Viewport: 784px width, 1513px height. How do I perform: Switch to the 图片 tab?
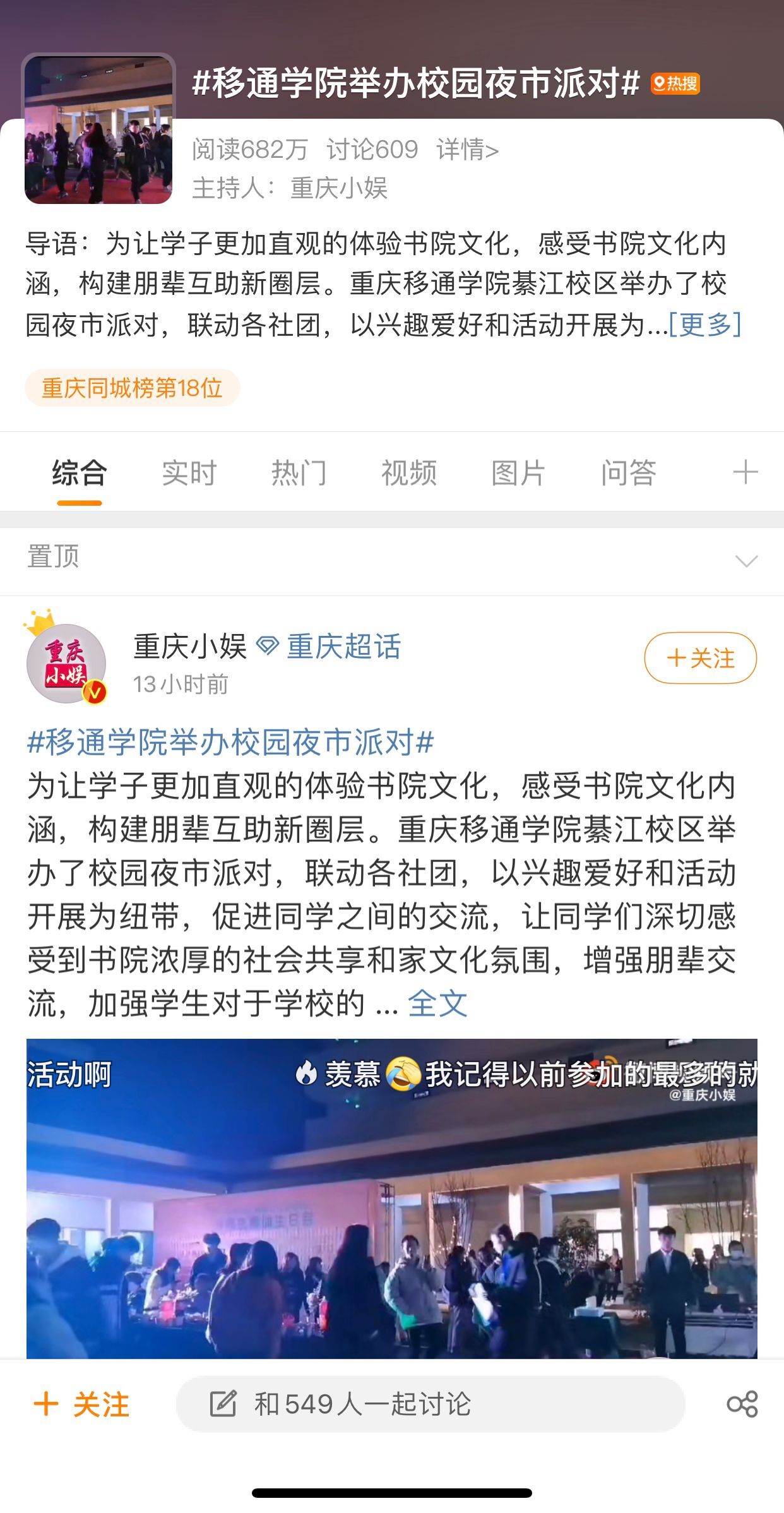[518, 473]
